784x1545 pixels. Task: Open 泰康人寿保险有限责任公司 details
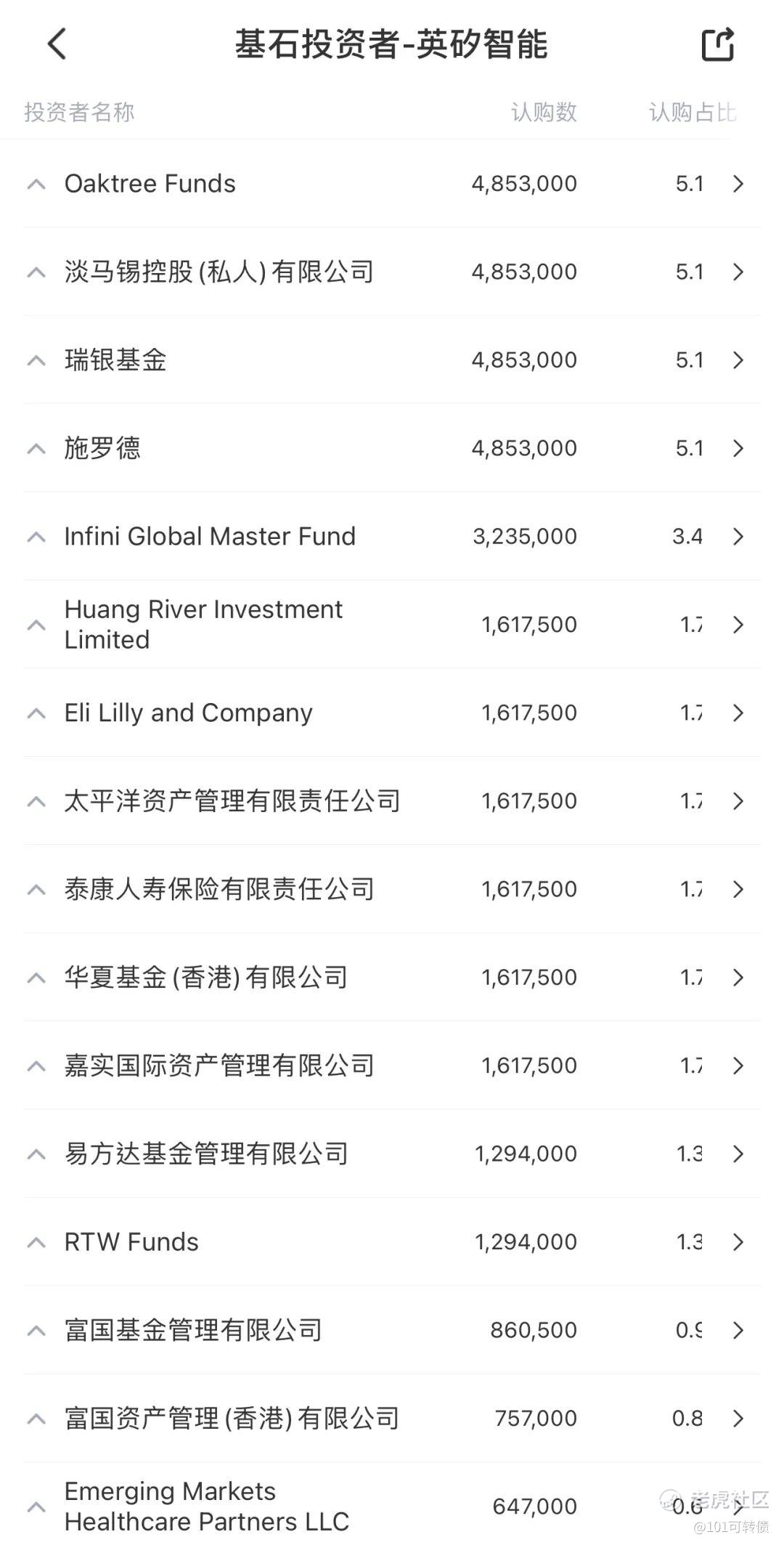point(392,889)
